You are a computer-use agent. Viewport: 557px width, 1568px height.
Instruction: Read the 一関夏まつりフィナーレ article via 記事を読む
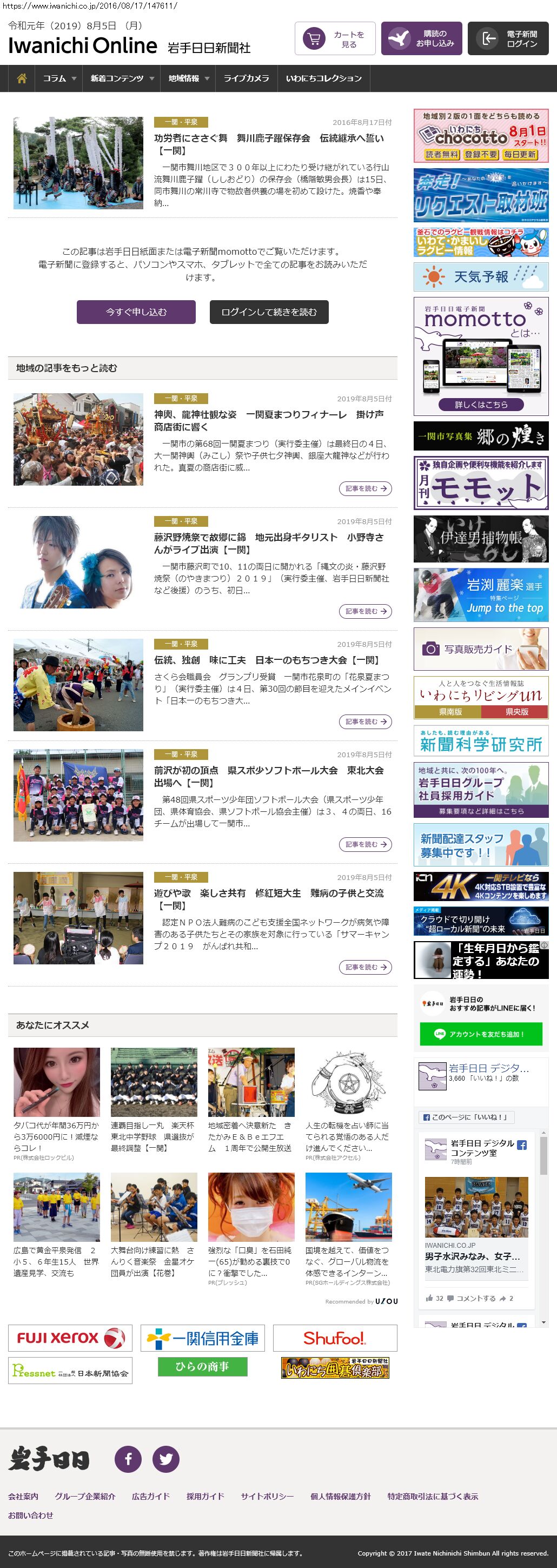[x=365, y=489]
